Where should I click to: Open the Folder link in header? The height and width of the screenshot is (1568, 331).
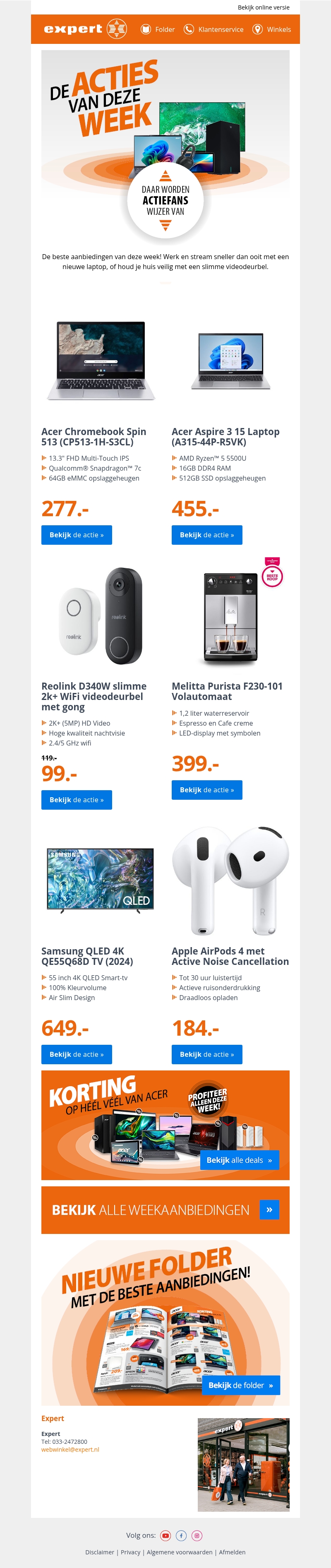[158, 29]
